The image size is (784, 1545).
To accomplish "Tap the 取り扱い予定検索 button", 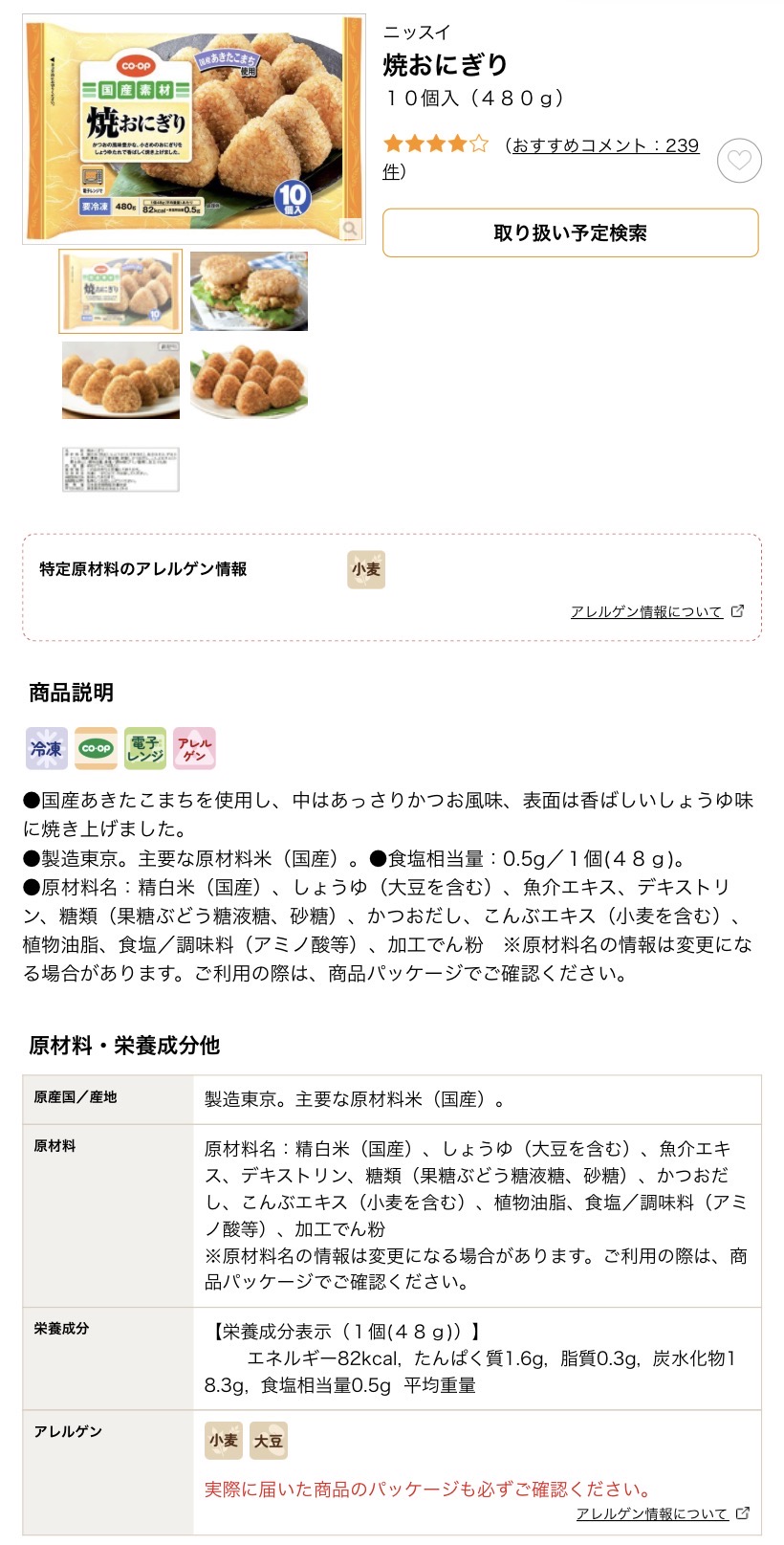I will pyautogui.click(x=570, y=233).
